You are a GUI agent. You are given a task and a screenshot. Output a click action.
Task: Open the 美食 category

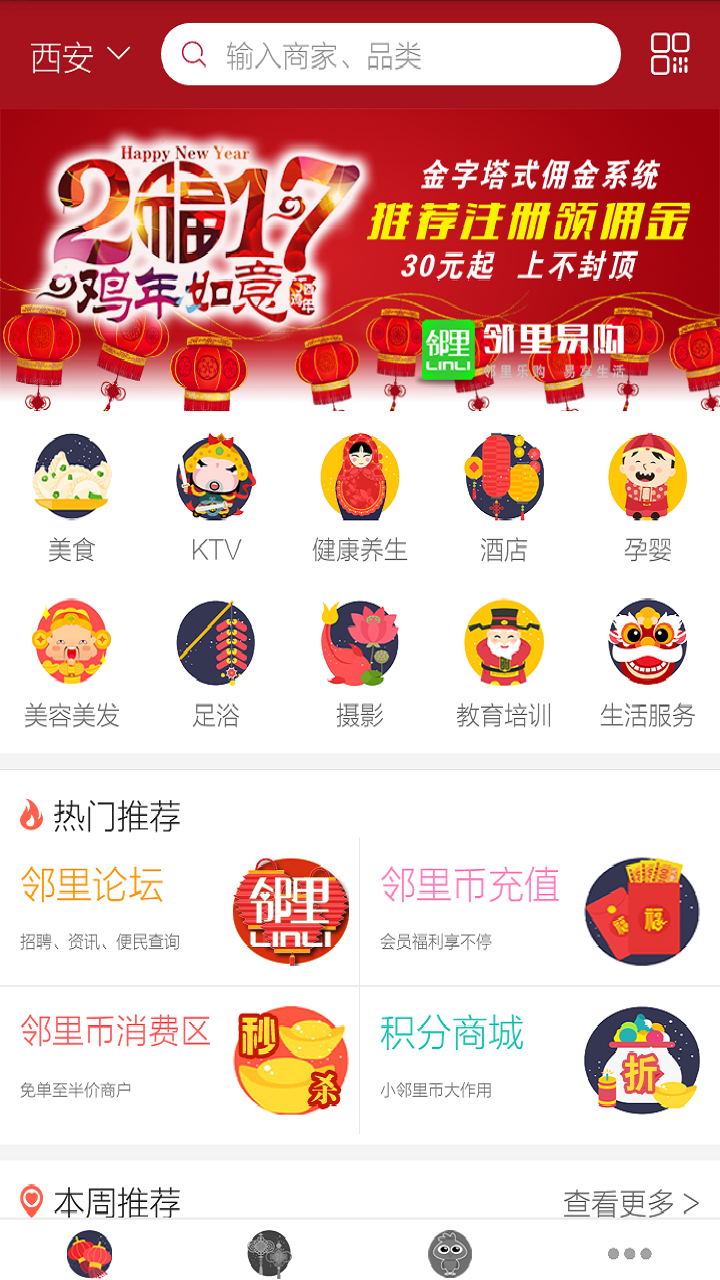[71, 496]
